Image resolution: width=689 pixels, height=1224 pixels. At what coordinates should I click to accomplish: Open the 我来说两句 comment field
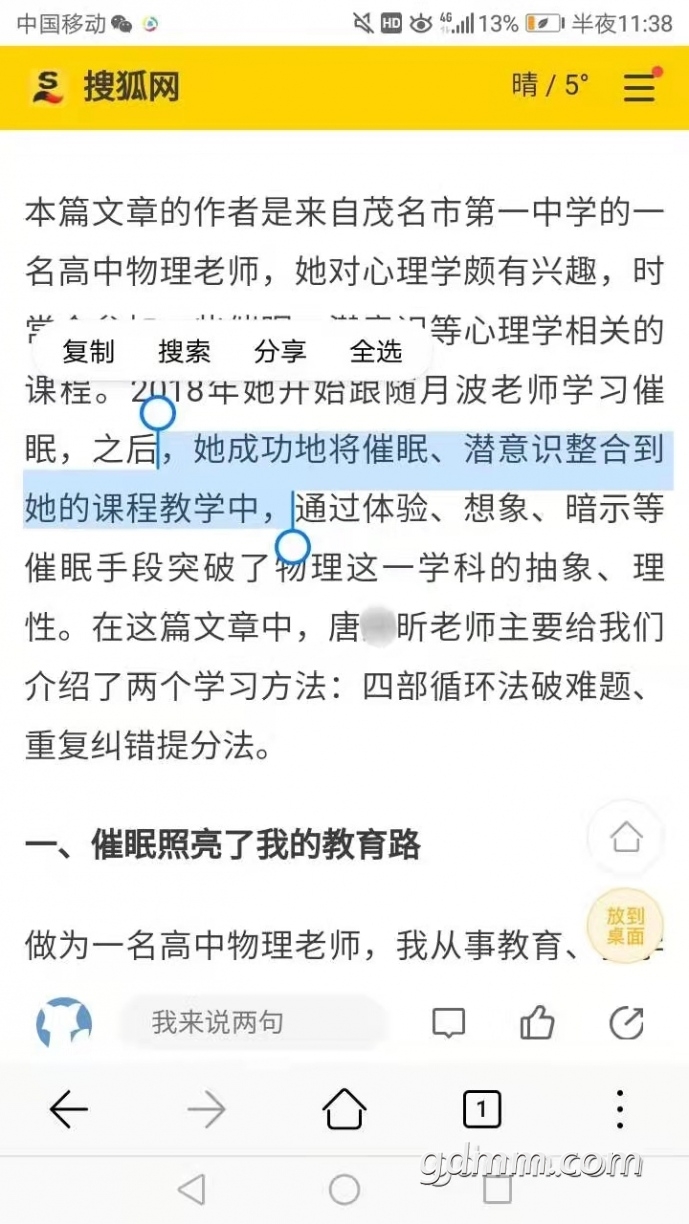pos(252,1022)
